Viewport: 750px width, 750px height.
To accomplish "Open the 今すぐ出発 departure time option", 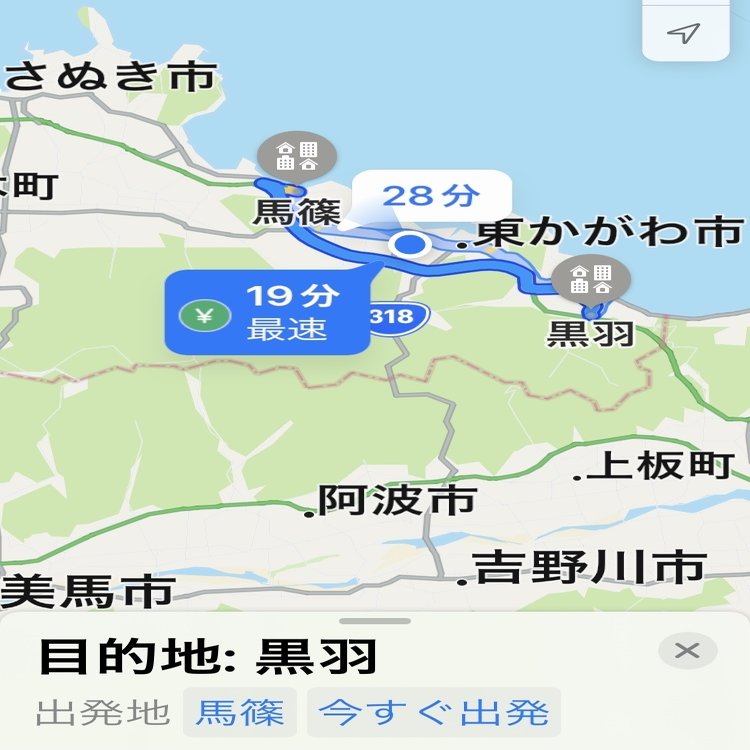I will [x=434, y=713].
